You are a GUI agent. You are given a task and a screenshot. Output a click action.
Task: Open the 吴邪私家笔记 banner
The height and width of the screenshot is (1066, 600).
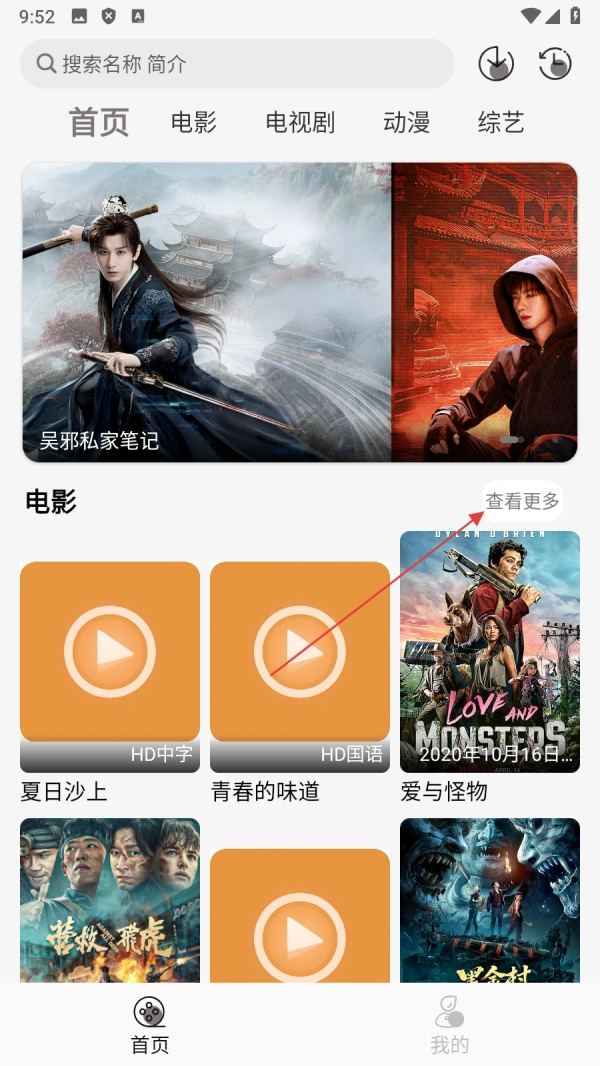[x=206, y=312]
